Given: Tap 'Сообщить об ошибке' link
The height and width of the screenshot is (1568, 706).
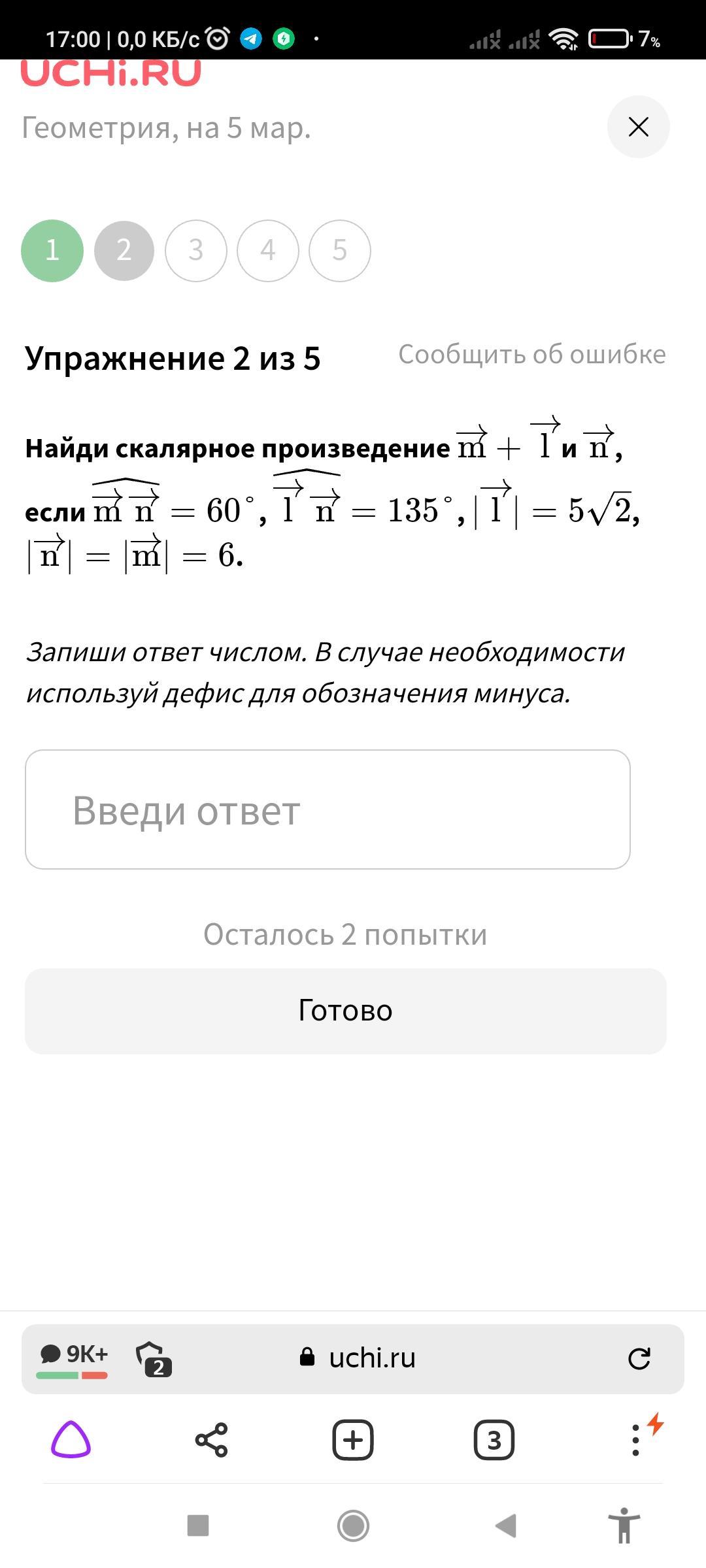Looking at the screenshot, I should click(532, 354).
